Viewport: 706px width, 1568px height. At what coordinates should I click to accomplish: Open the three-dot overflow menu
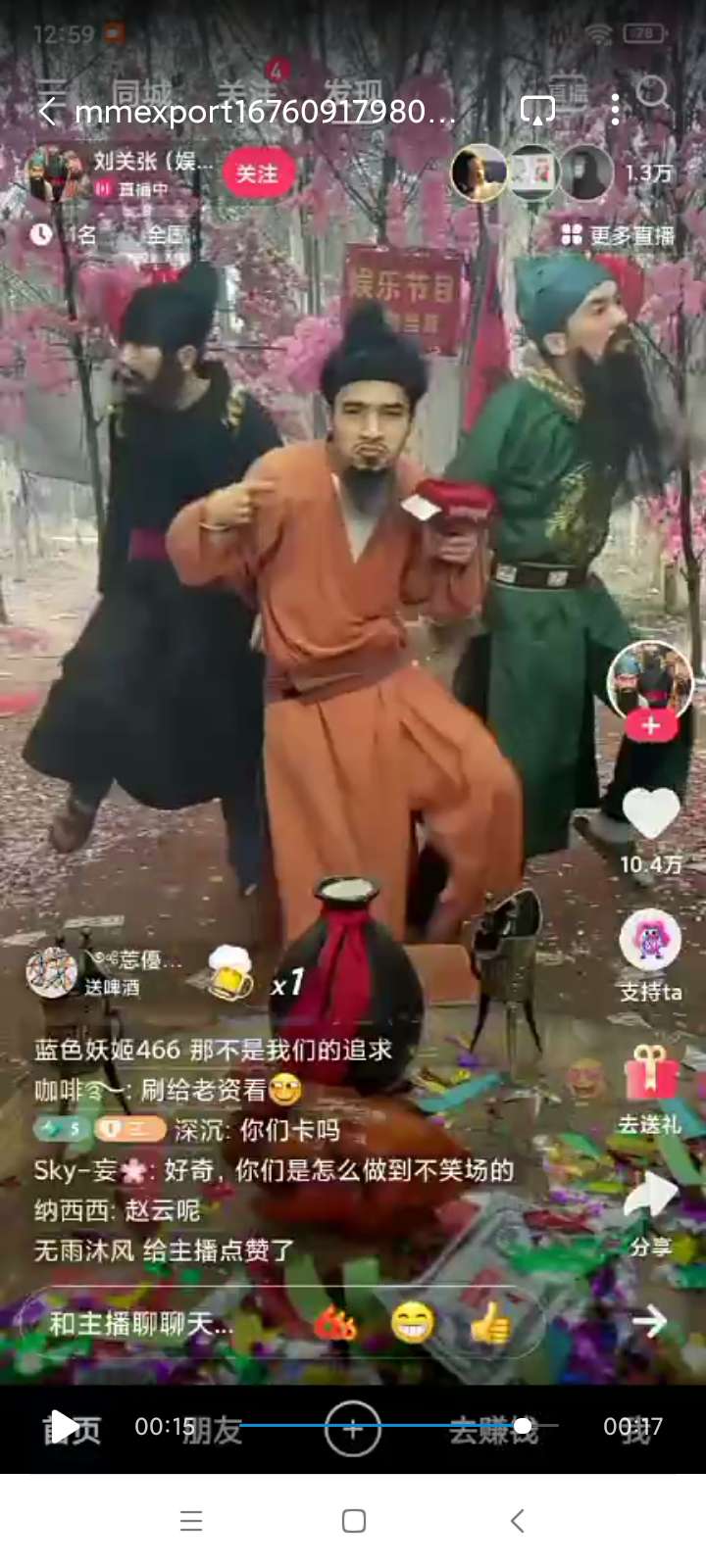click(615, 111)
